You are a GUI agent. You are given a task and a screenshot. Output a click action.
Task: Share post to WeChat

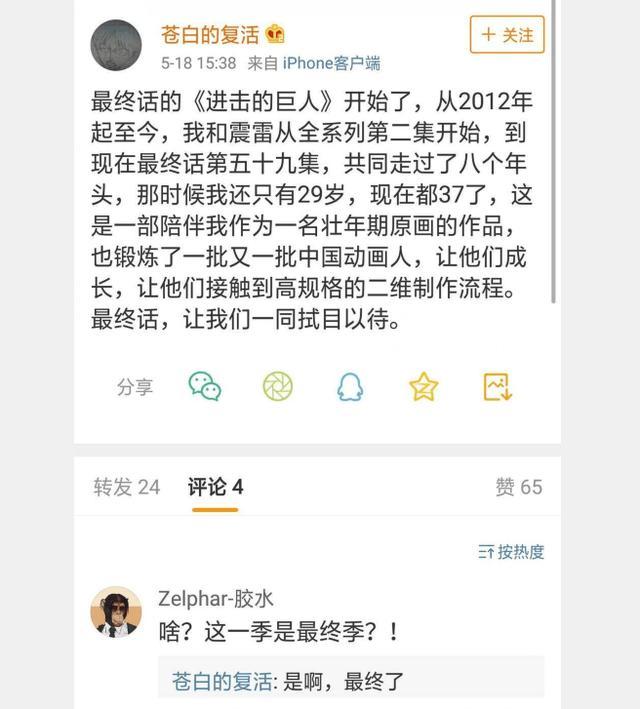click(x=205, y=386)
